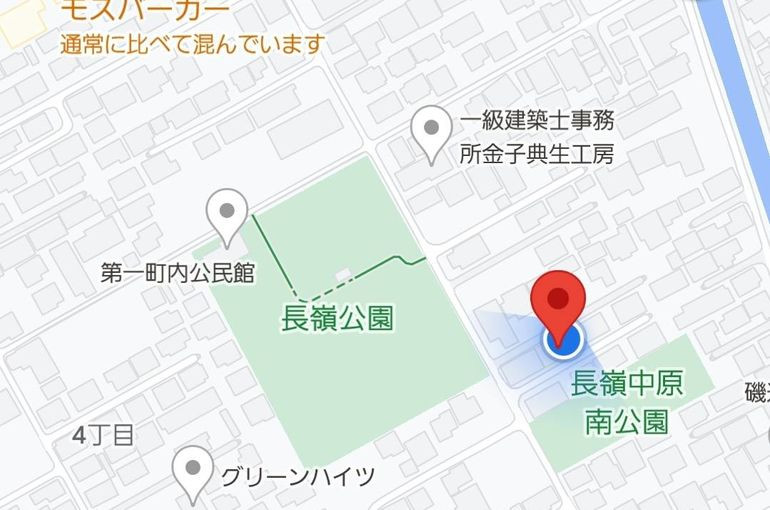
Task: Select the 一級建築士事務所金子典生工房 pin
Action: point(432,134)
